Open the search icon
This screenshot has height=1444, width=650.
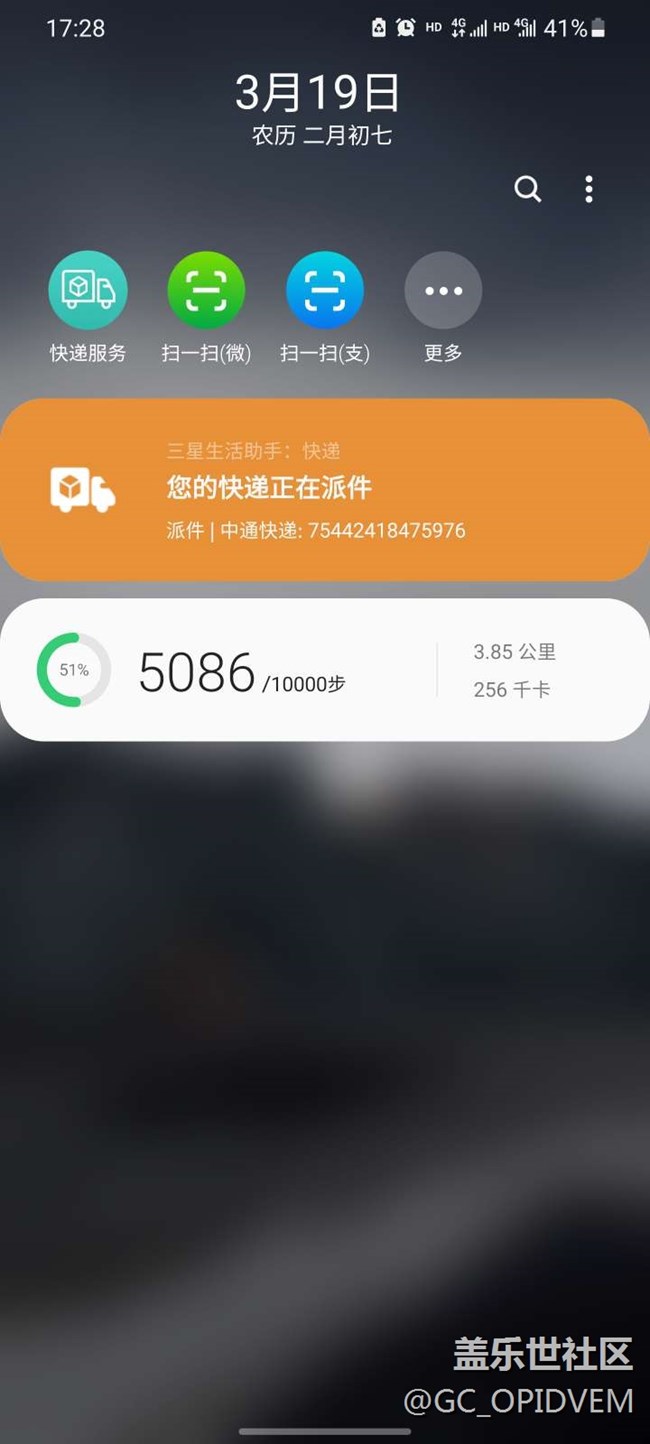point(527,188)
